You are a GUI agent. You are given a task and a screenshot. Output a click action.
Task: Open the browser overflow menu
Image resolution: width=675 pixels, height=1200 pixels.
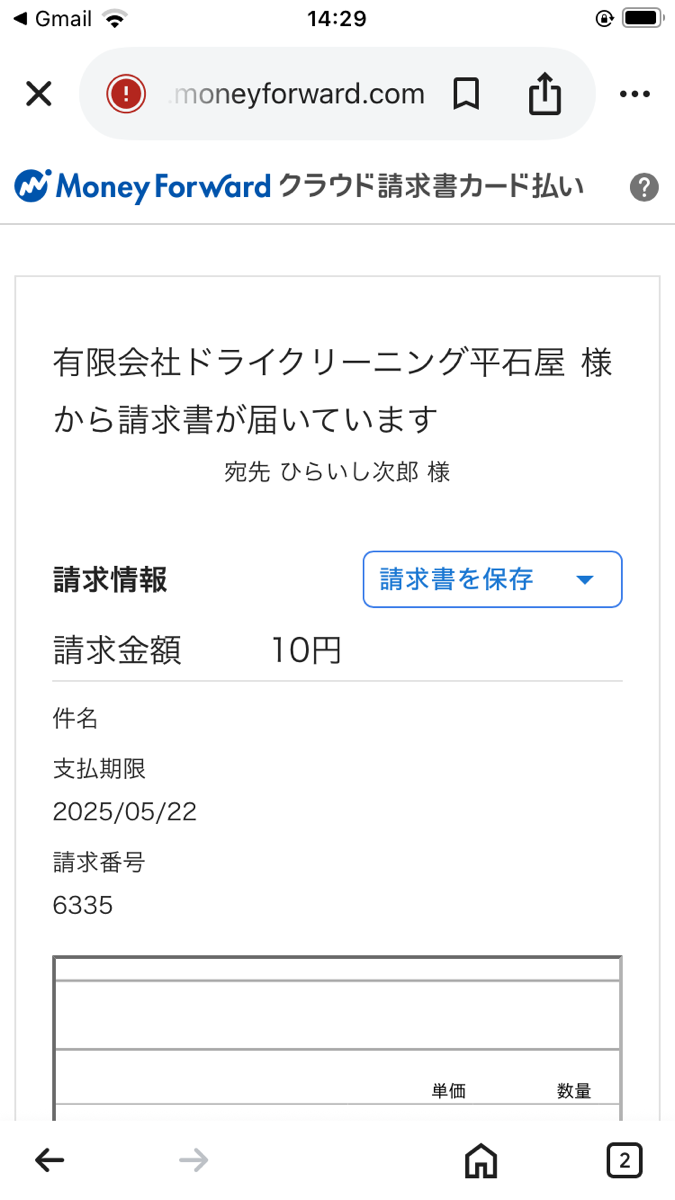tap(635, 94)
